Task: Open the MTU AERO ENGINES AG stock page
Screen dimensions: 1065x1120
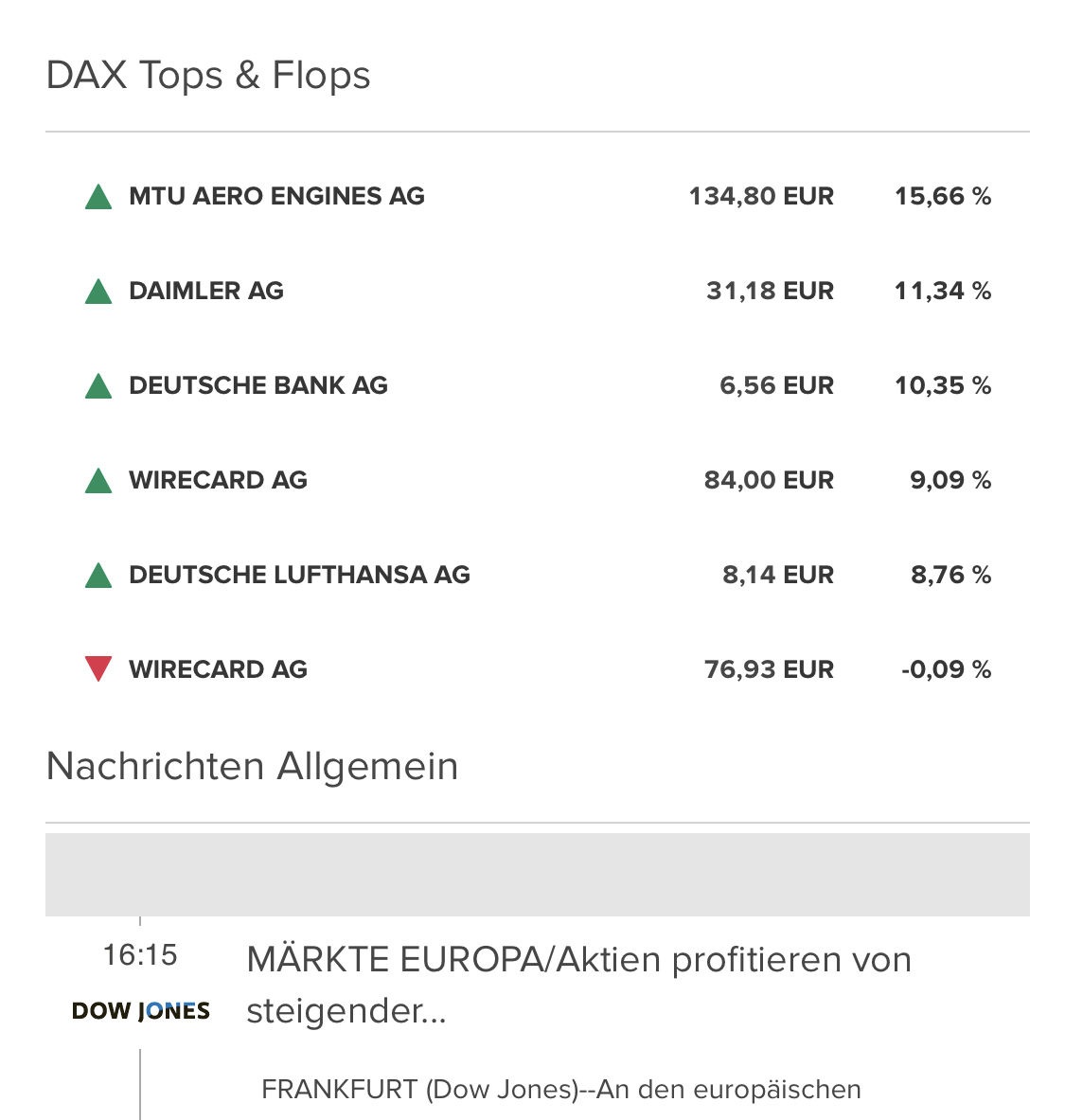Action: pos(276,195)
